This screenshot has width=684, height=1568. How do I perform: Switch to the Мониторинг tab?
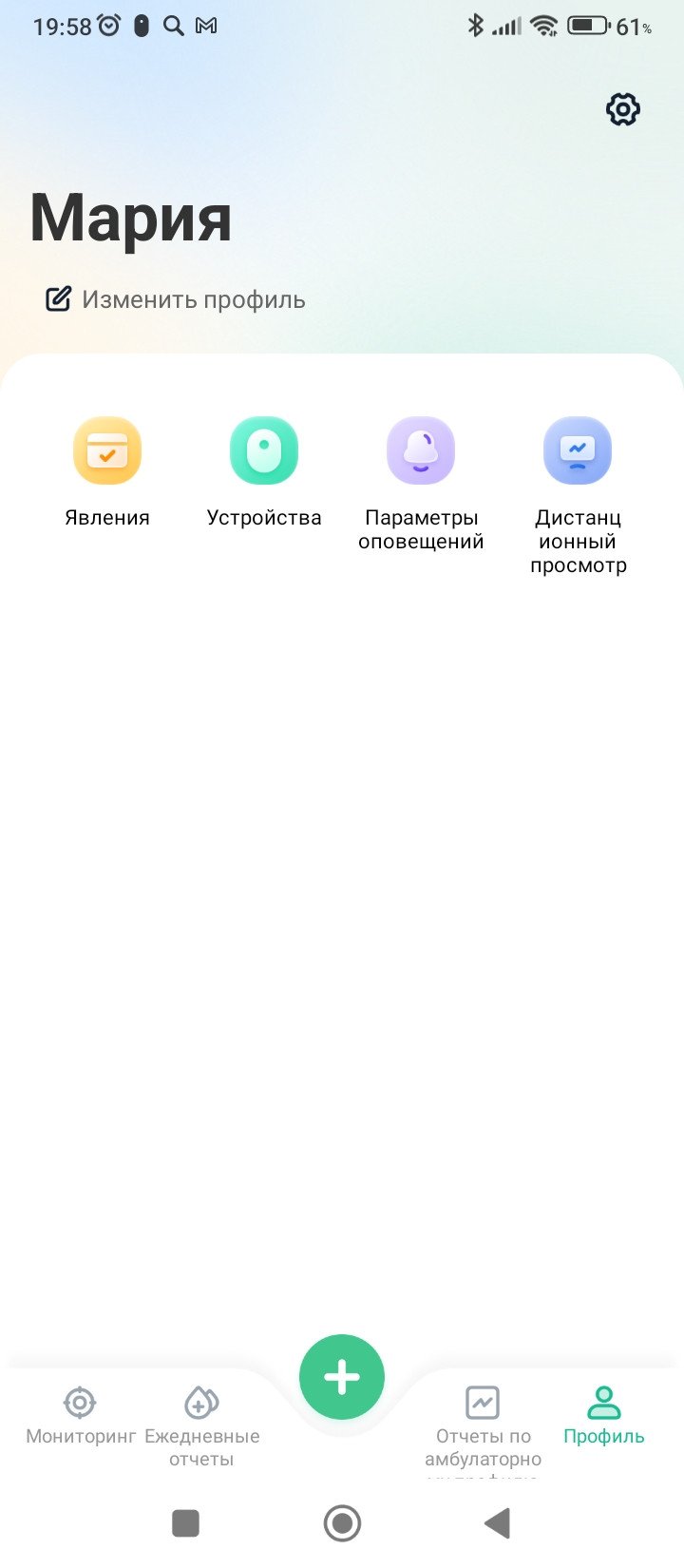point(81,1416)
